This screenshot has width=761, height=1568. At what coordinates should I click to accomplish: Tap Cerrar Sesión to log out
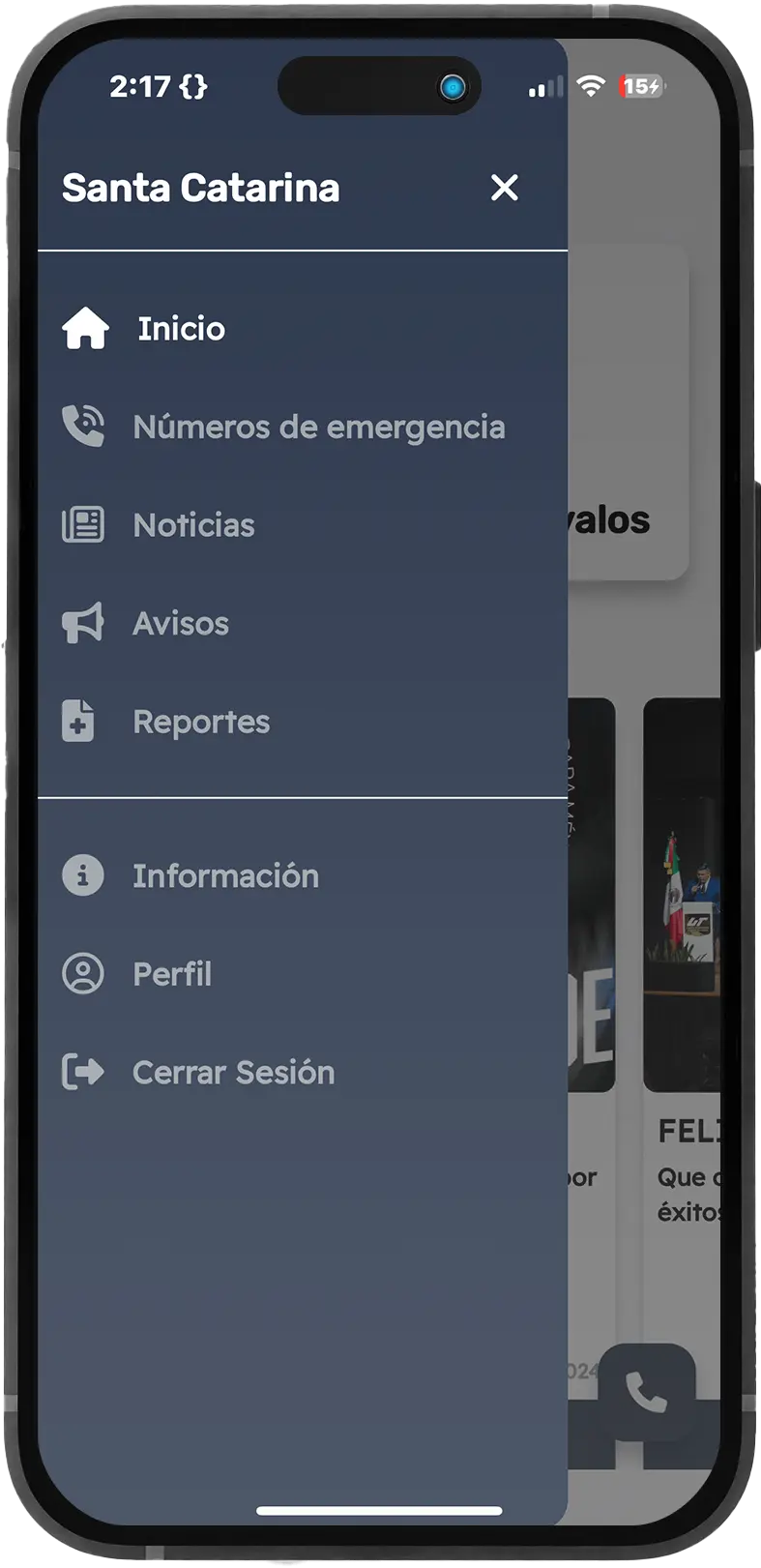click(x=232, y=1073)
